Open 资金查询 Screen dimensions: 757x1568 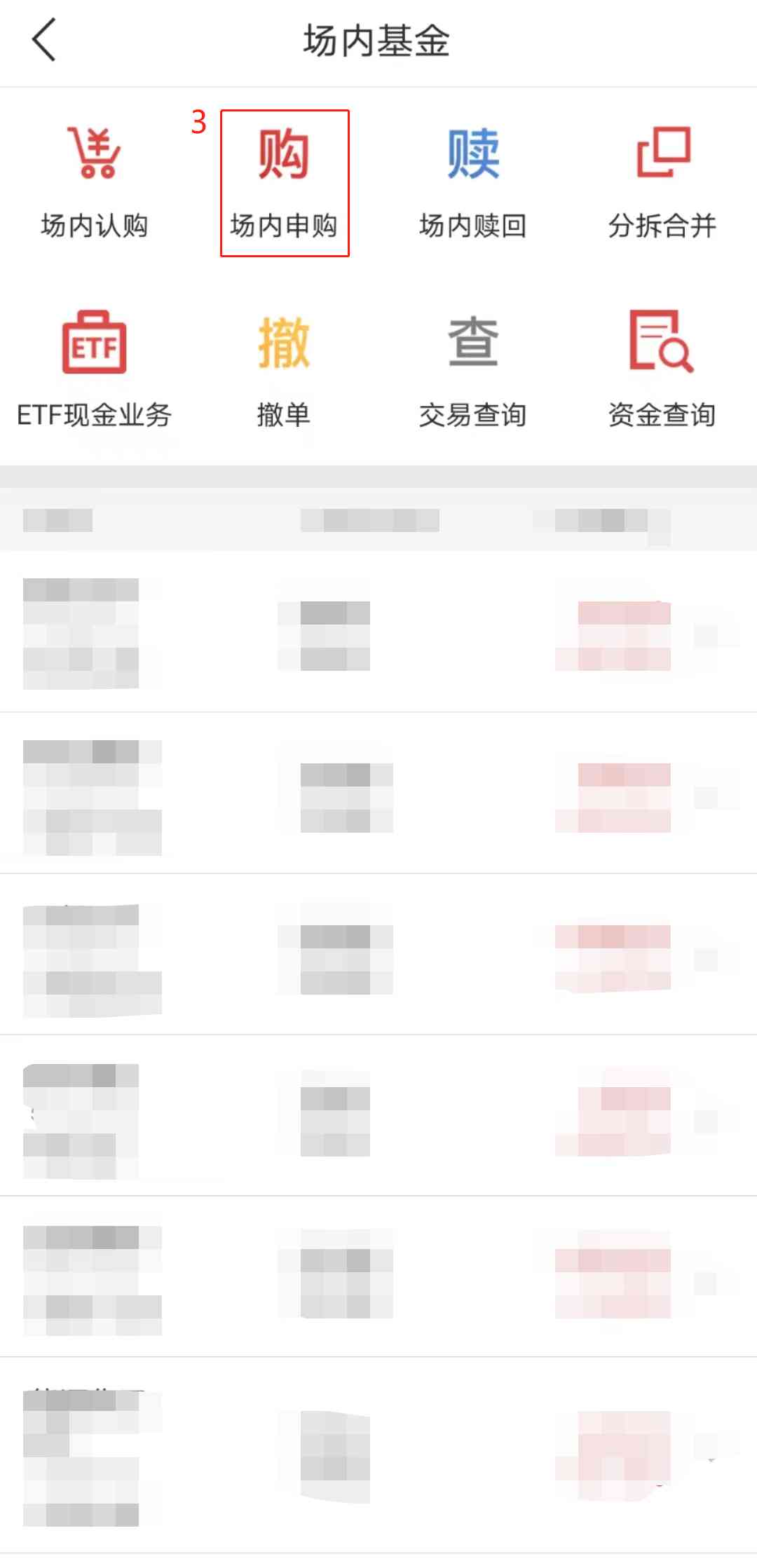coord(662,369)
